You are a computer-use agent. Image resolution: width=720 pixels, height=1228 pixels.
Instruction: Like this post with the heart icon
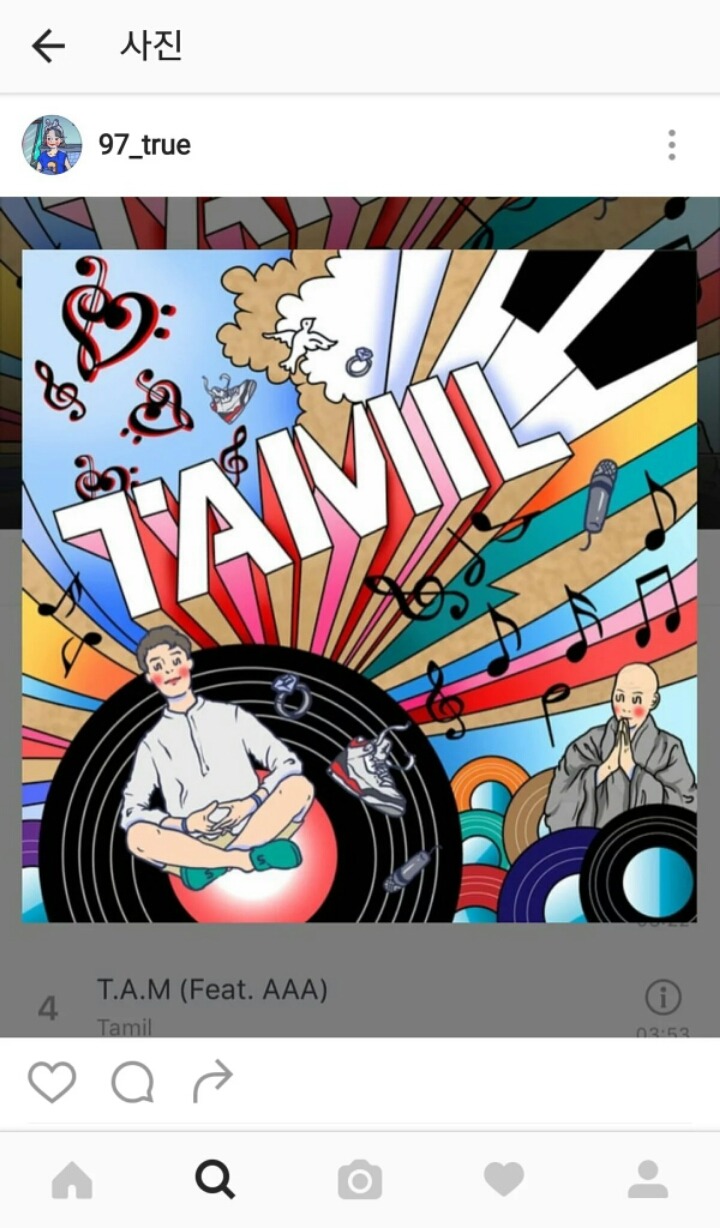click(x=51, y=1082)
